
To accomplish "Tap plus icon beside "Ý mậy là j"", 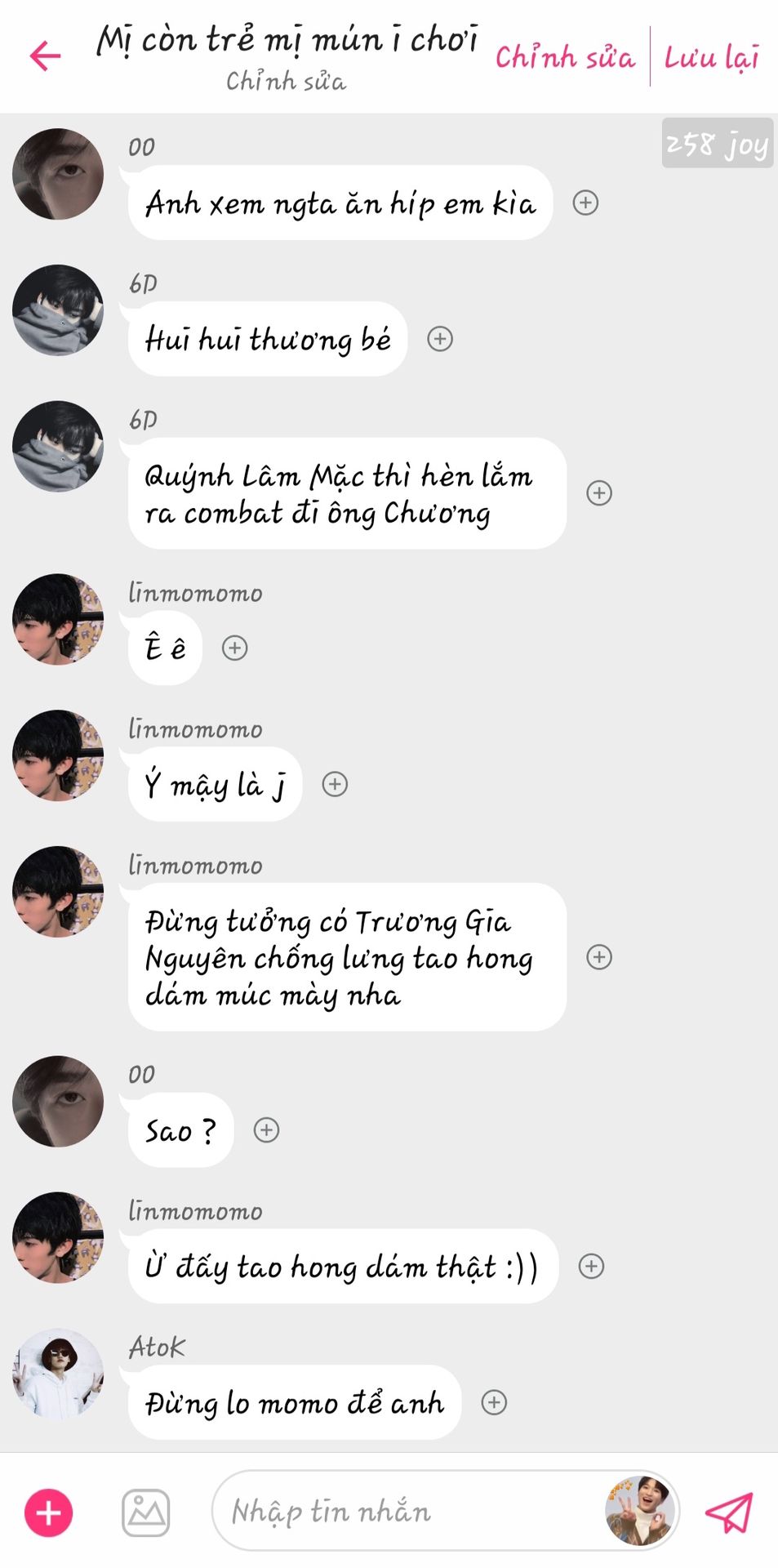I will pyautogui.click(x=335, y=784).
